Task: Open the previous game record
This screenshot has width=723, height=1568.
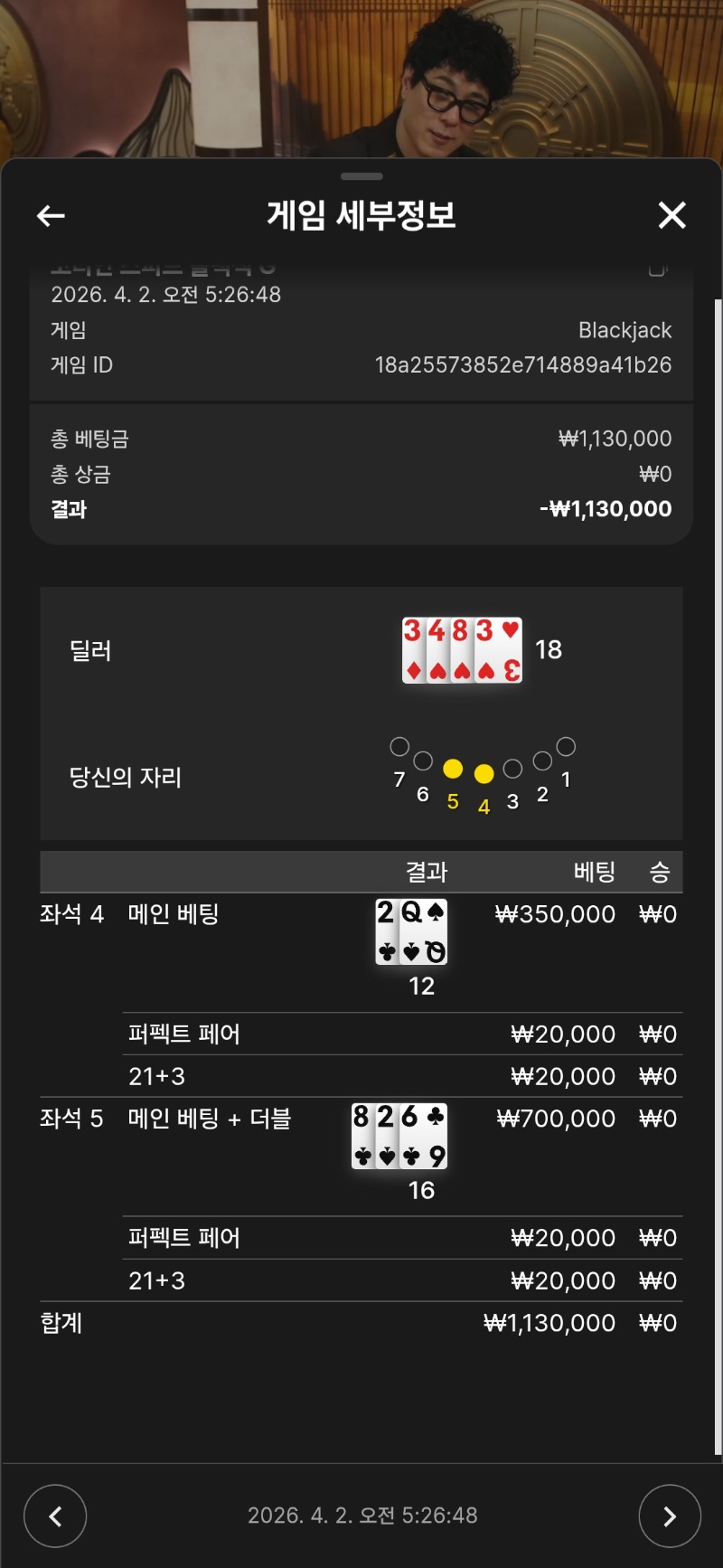Action: [55, 1516]
